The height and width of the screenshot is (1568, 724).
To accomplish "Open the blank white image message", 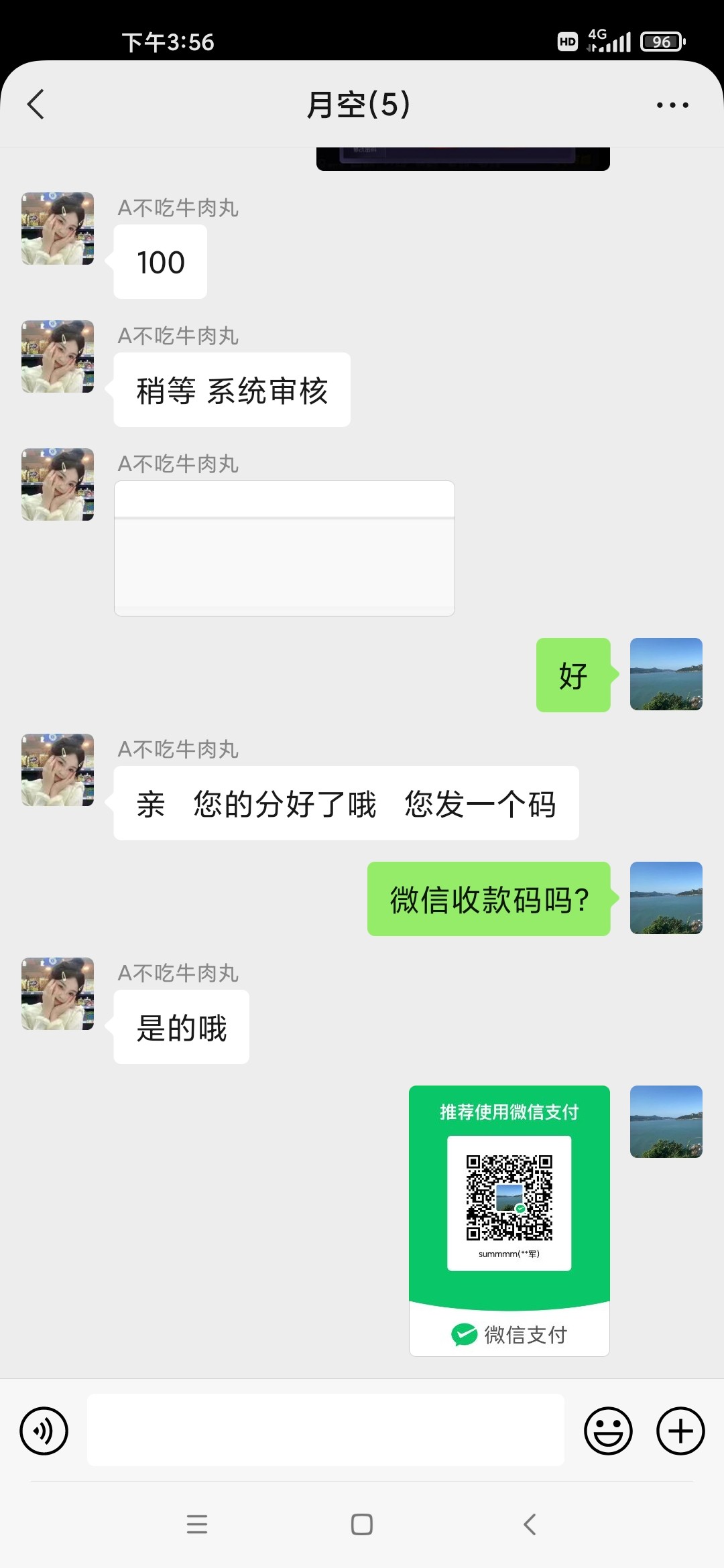I will coord(284,547).
